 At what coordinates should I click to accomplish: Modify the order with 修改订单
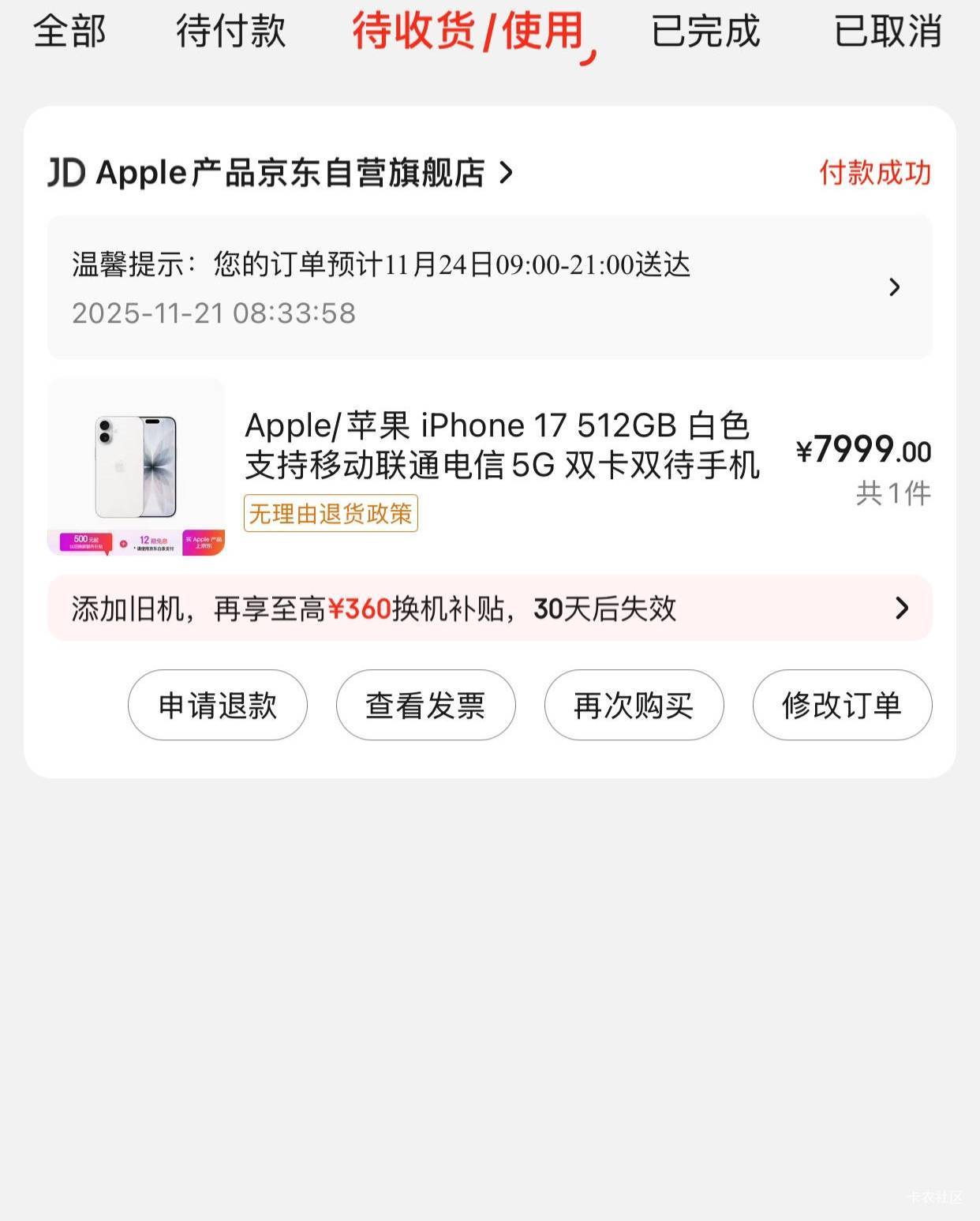[842, 705]
